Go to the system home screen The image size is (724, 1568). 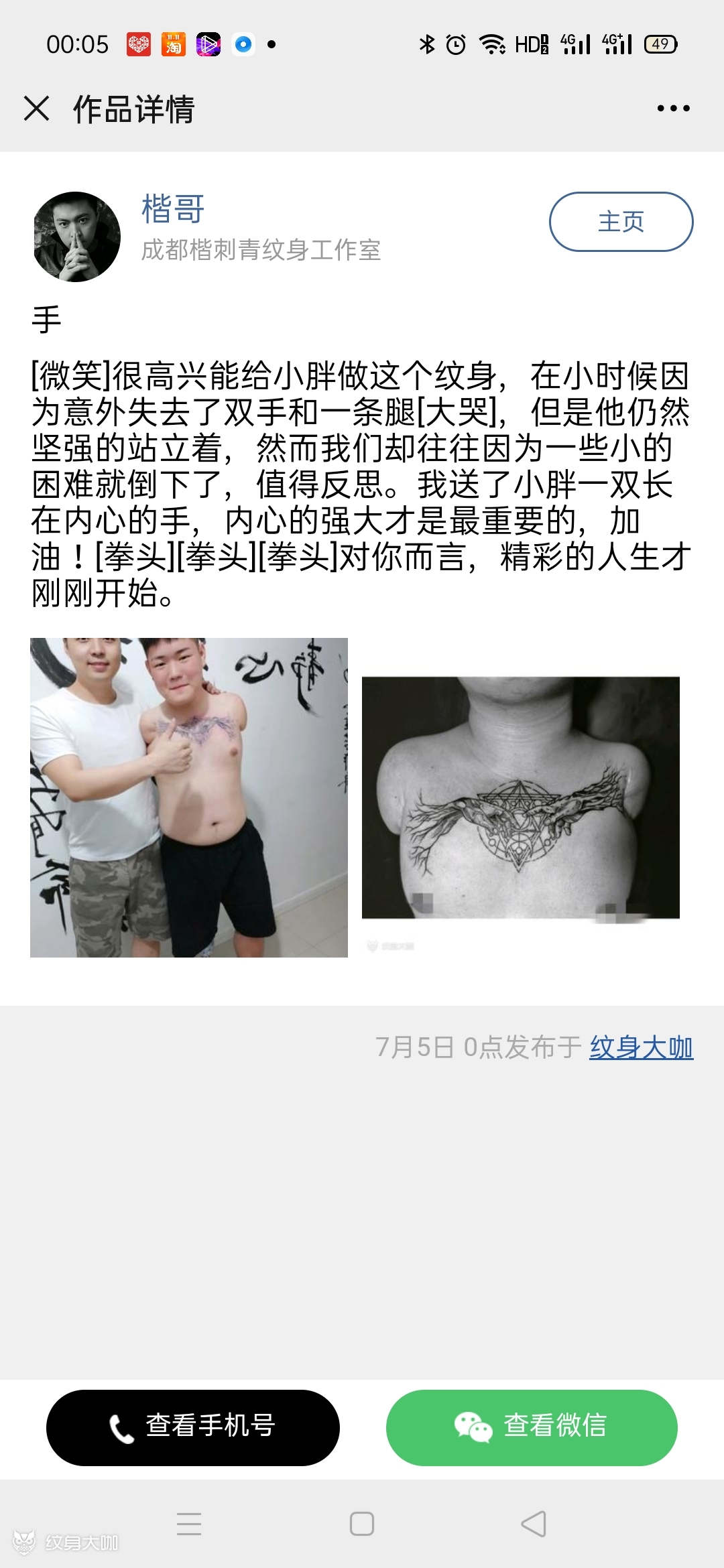pyautogui.click(x=362, y=1524)
